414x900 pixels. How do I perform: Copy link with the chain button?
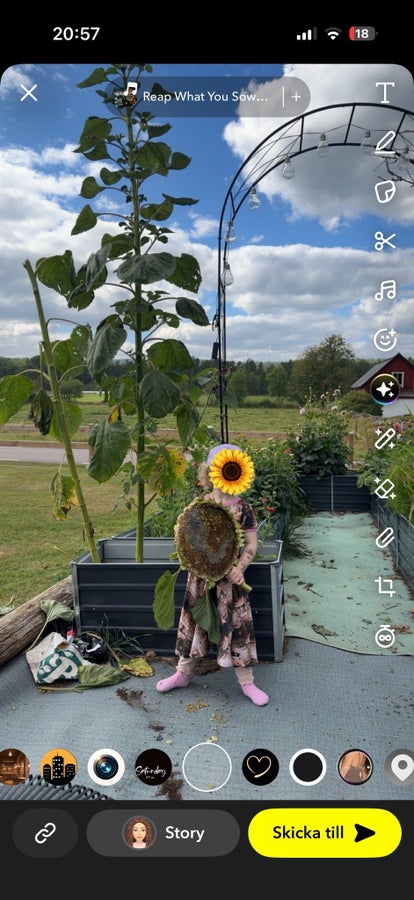(45, 833)
